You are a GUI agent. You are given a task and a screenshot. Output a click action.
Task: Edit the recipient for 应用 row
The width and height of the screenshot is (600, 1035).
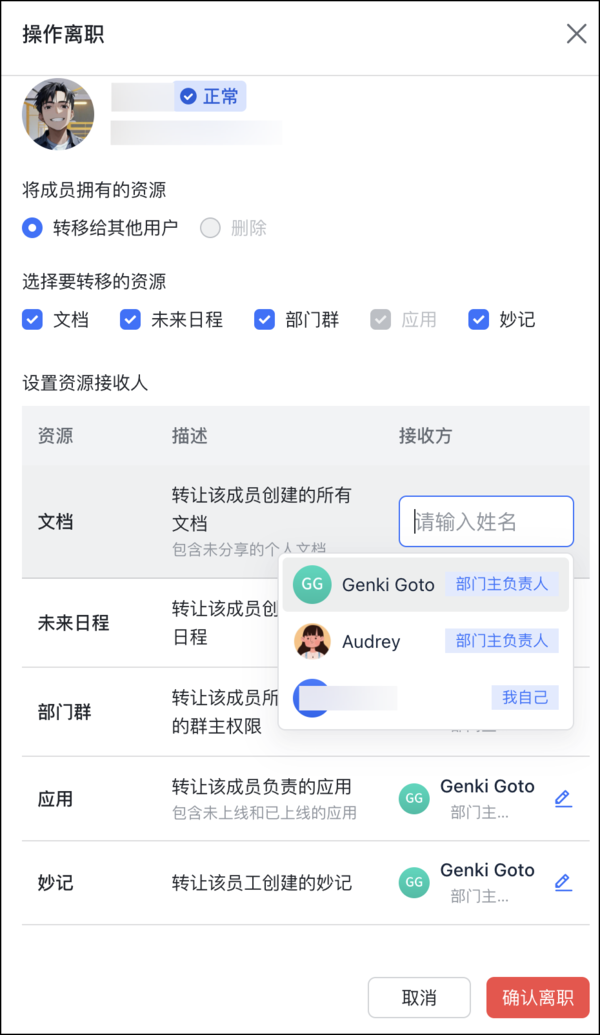coord(563,799)
